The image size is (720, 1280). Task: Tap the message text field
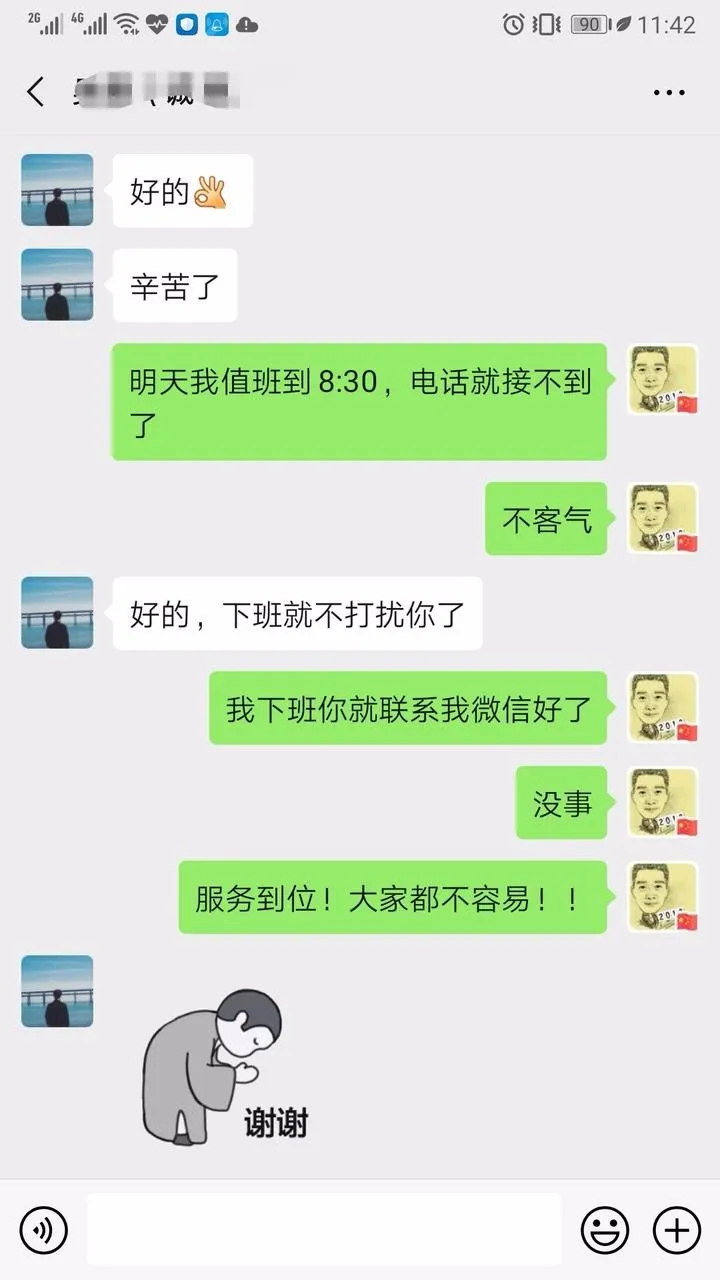(323, 1229)
